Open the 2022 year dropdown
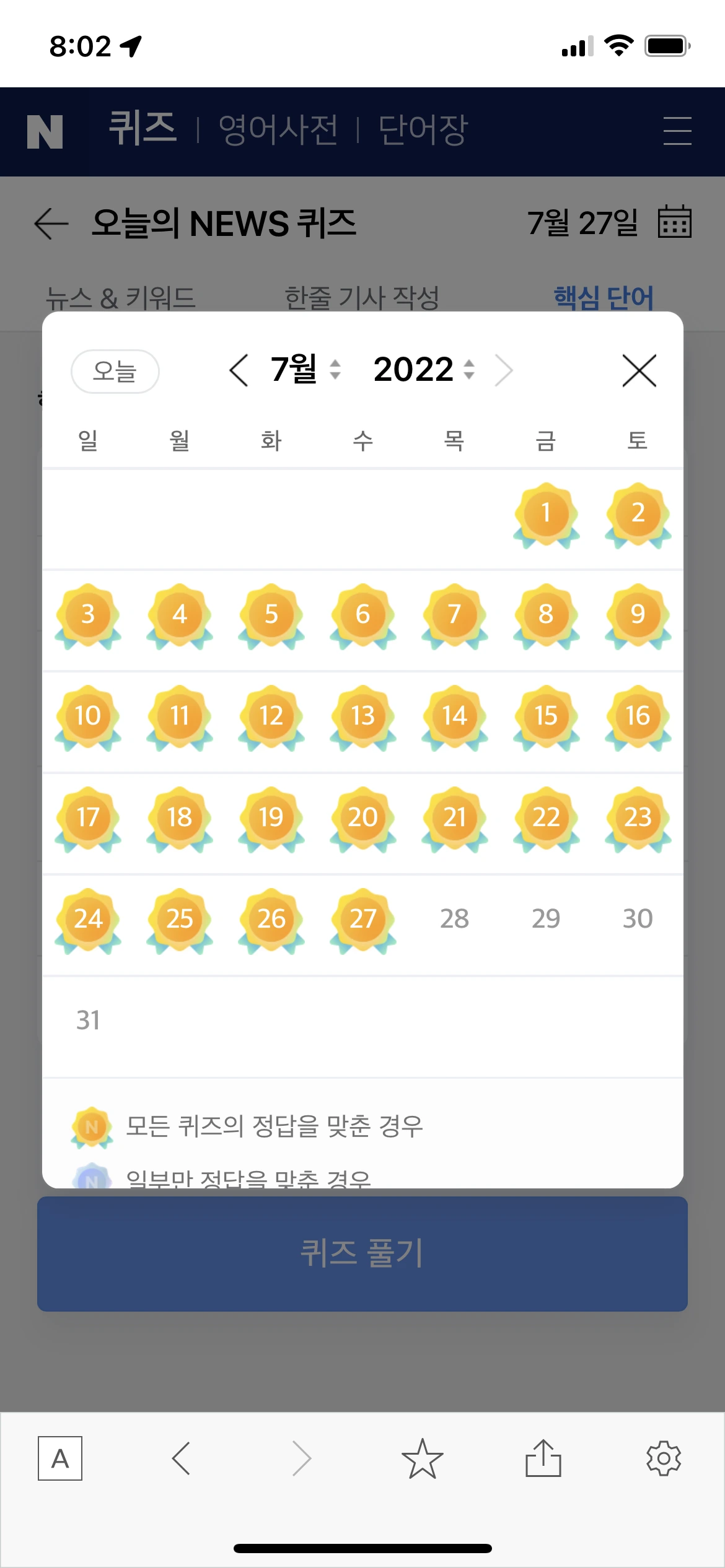This screenshot has width=725, height=1568. [424, 370]
